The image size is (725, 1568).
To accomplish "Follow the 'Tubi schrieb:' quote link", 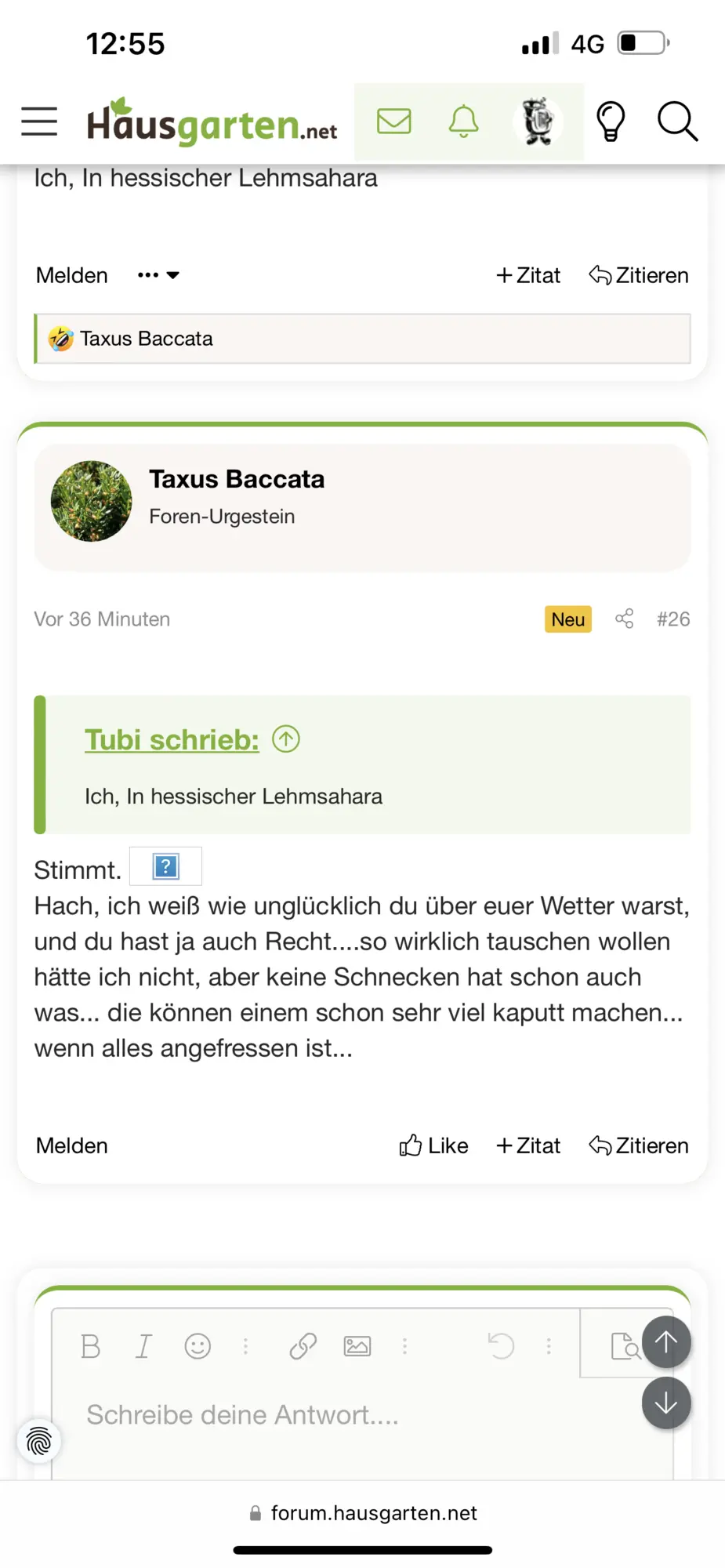I will click(172, 739).
